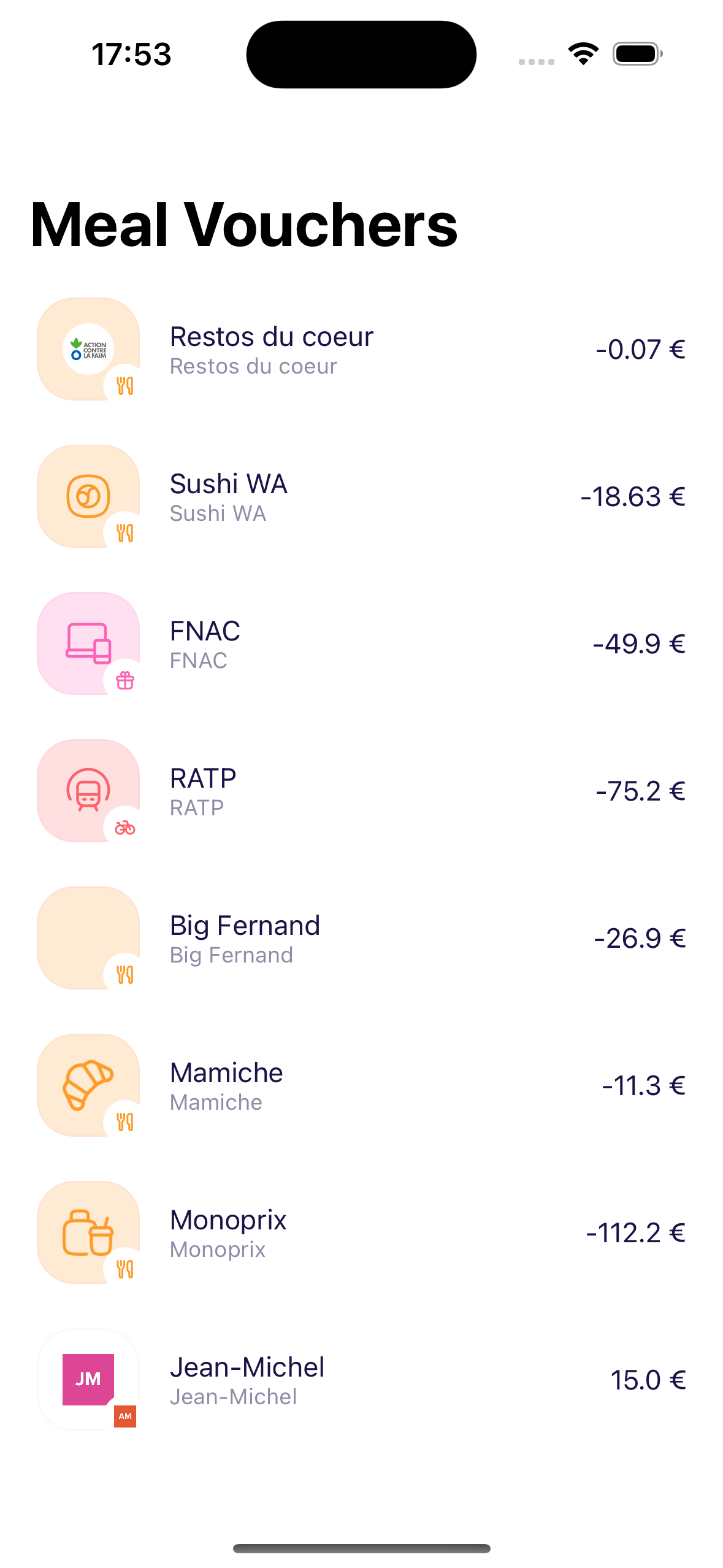
Task: Open the Restos du coeur transaction
Action: (361, 350)
